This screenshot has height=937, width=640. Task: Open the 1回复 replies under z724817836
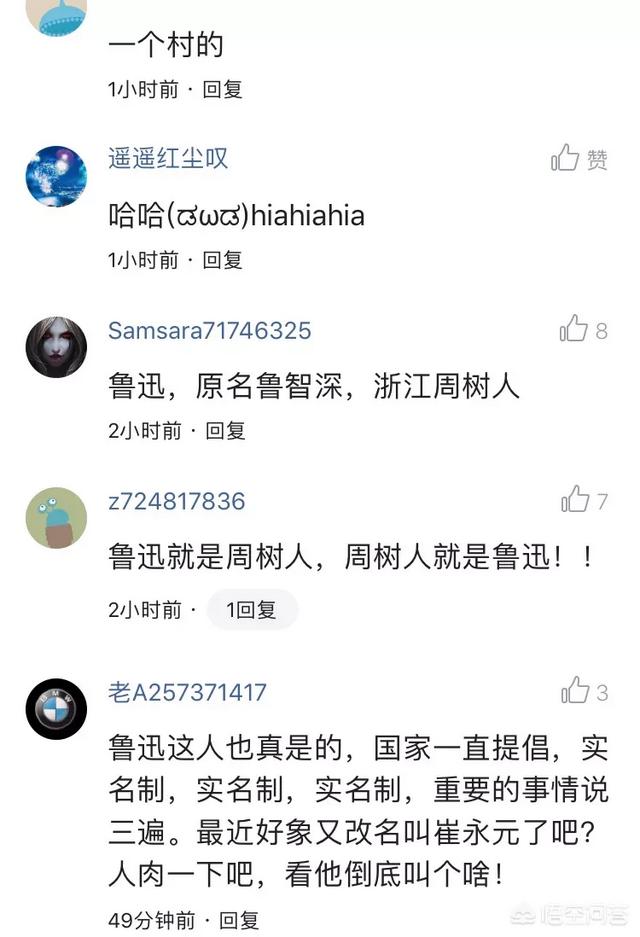(x=252, y=610)
